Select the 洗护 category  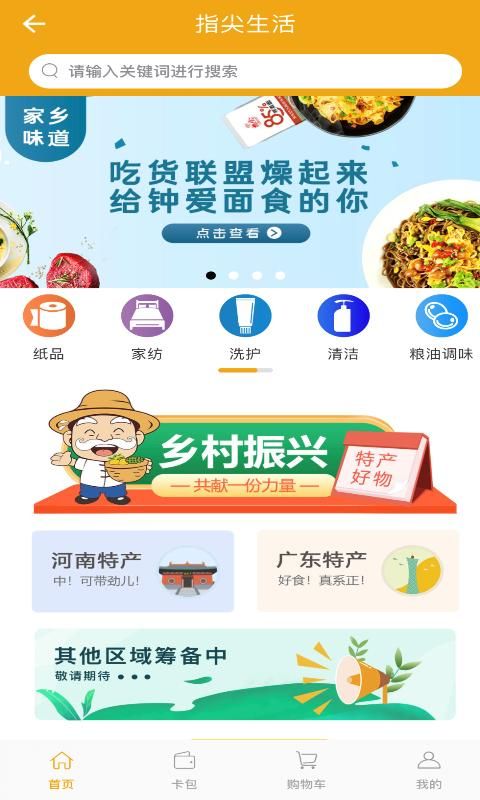pos(245,328)
